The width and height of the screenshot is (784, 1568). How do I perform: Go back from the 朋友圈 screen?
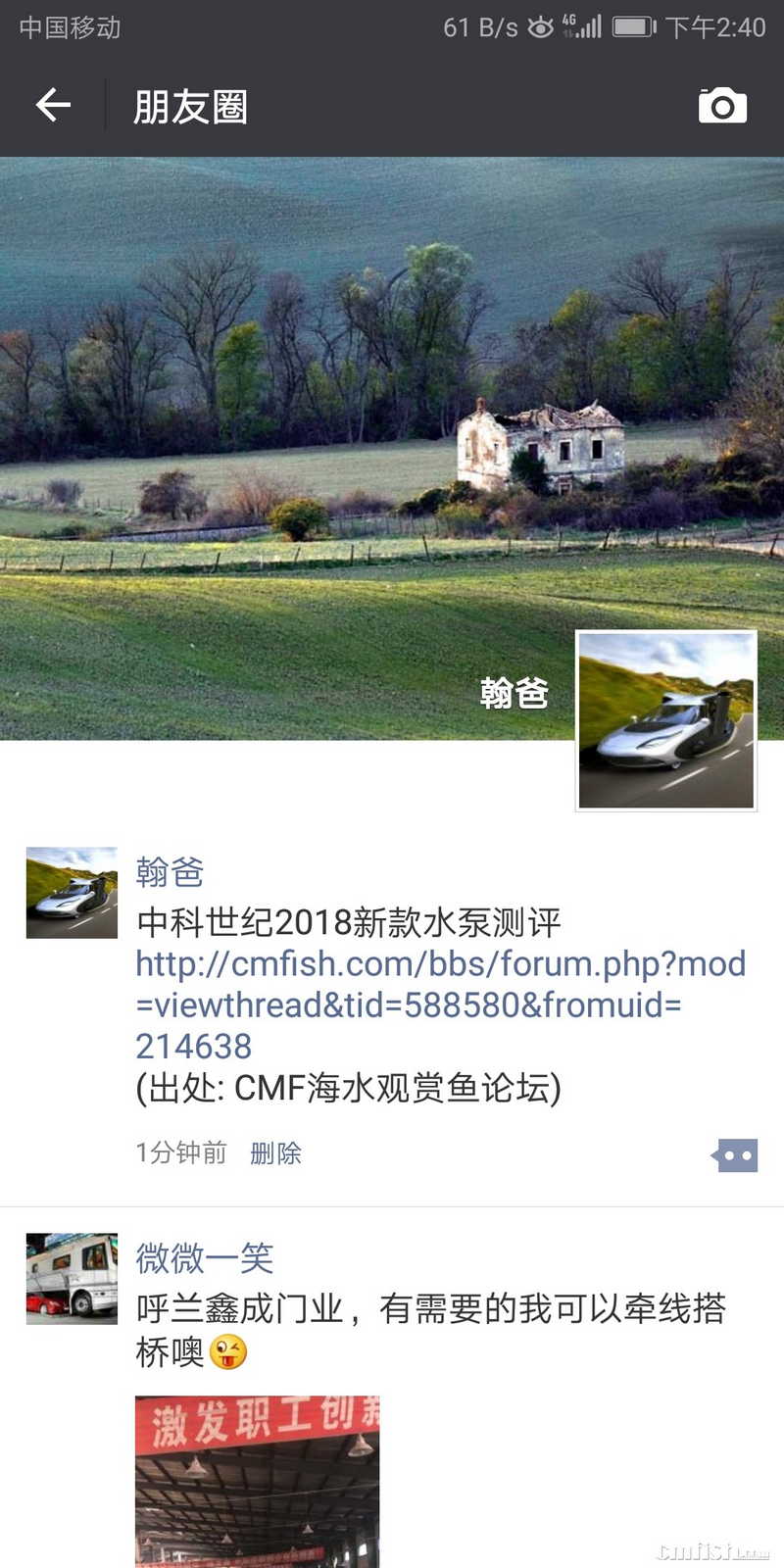[x=53, y=105]
